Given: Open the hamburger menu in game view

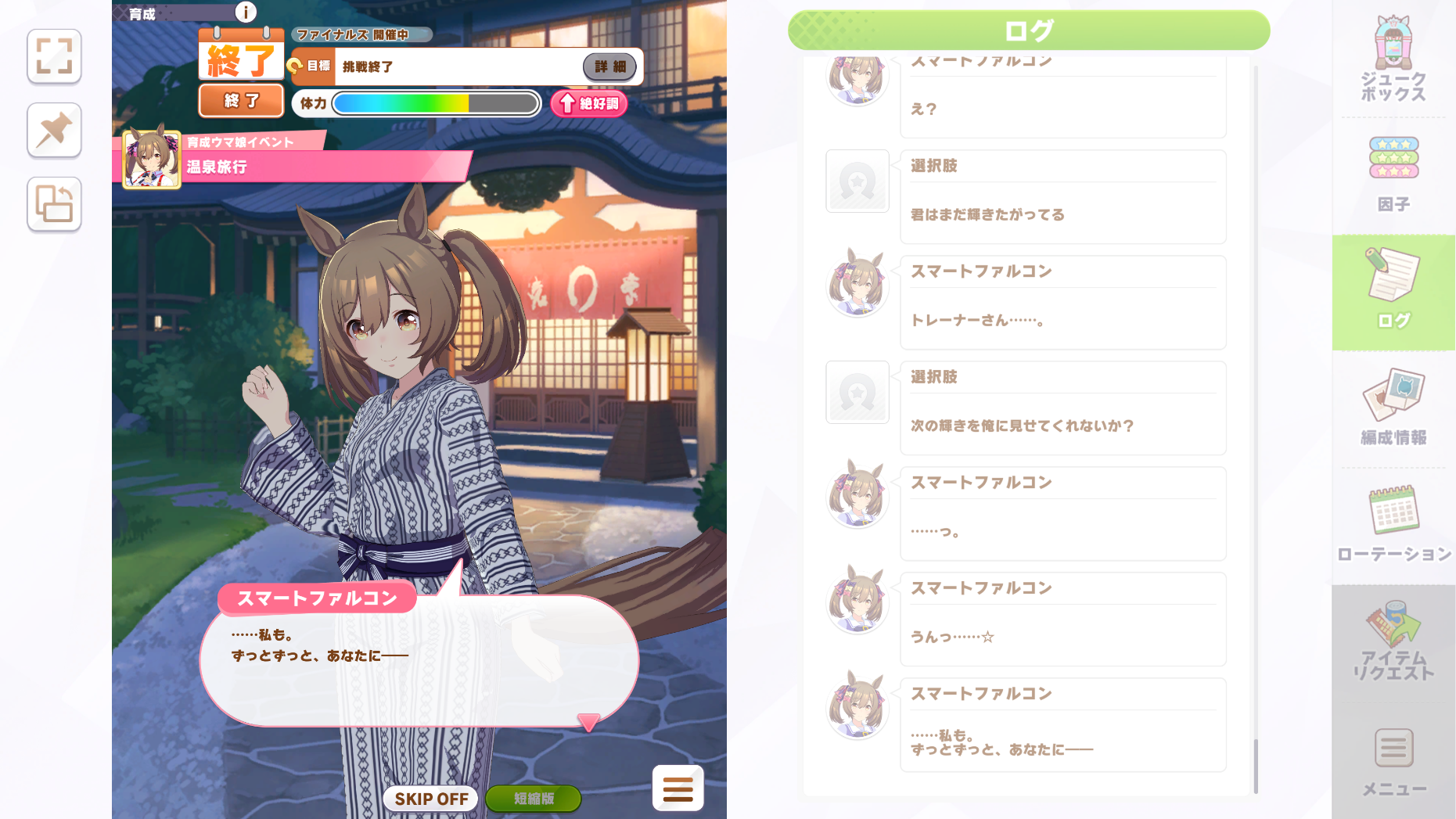Looking at the screenshot, I should pyautogui.click(x=678, y=788).
